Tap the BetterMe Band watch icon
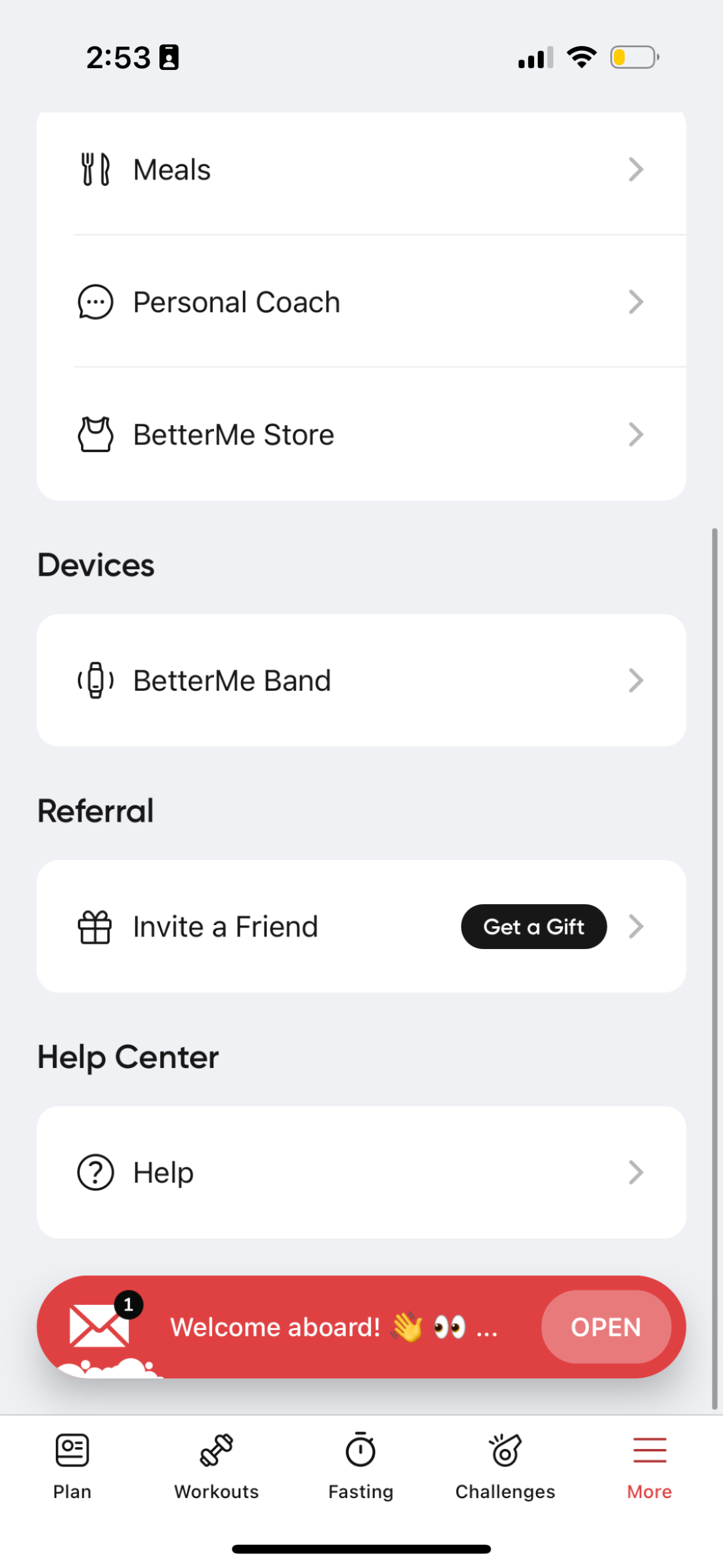The height and width of the screenshot is (1568, 723). (x=95, y=680)
